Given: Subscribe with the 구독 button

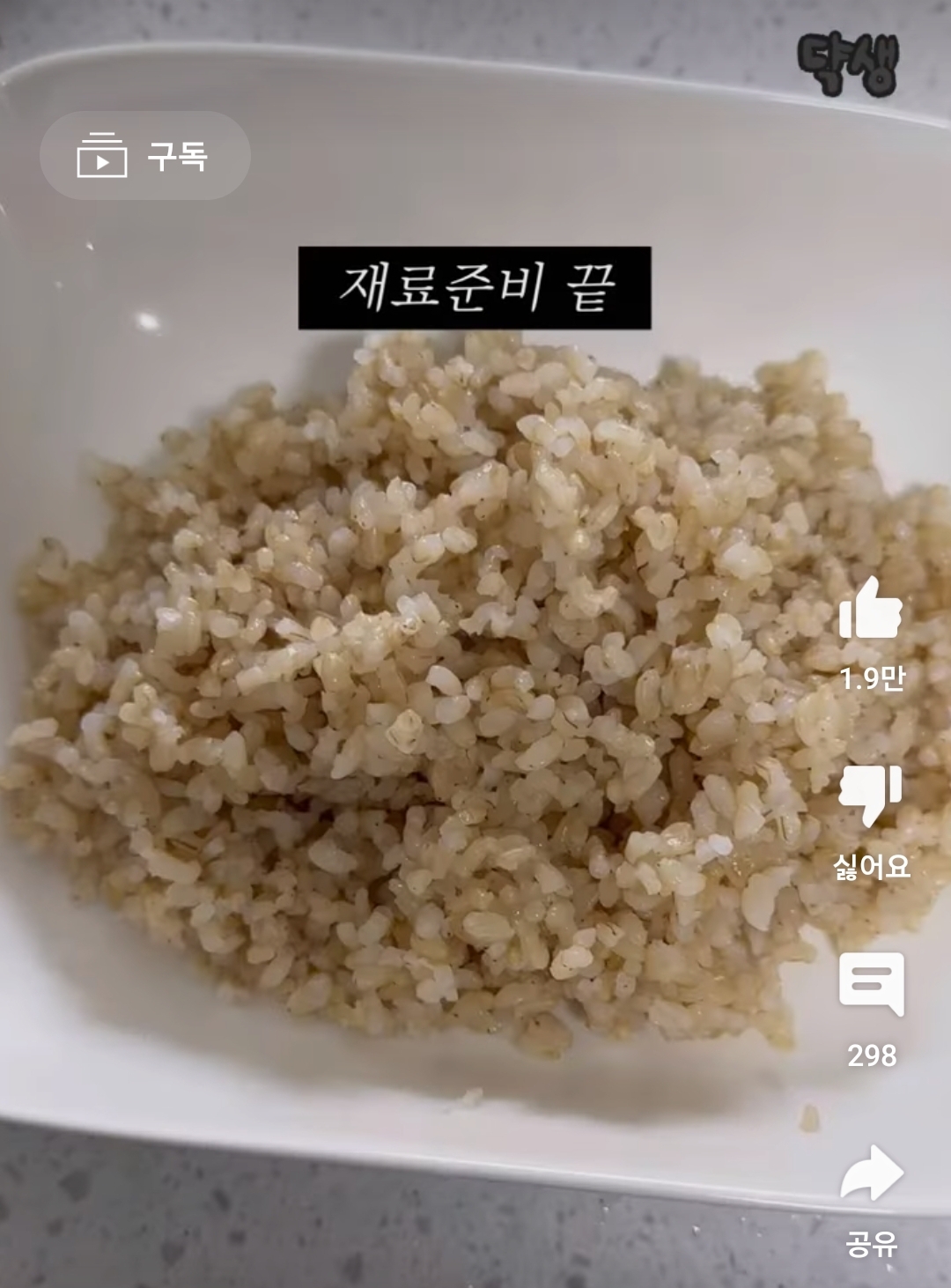Looking at the screenshot, I should 145,156.
